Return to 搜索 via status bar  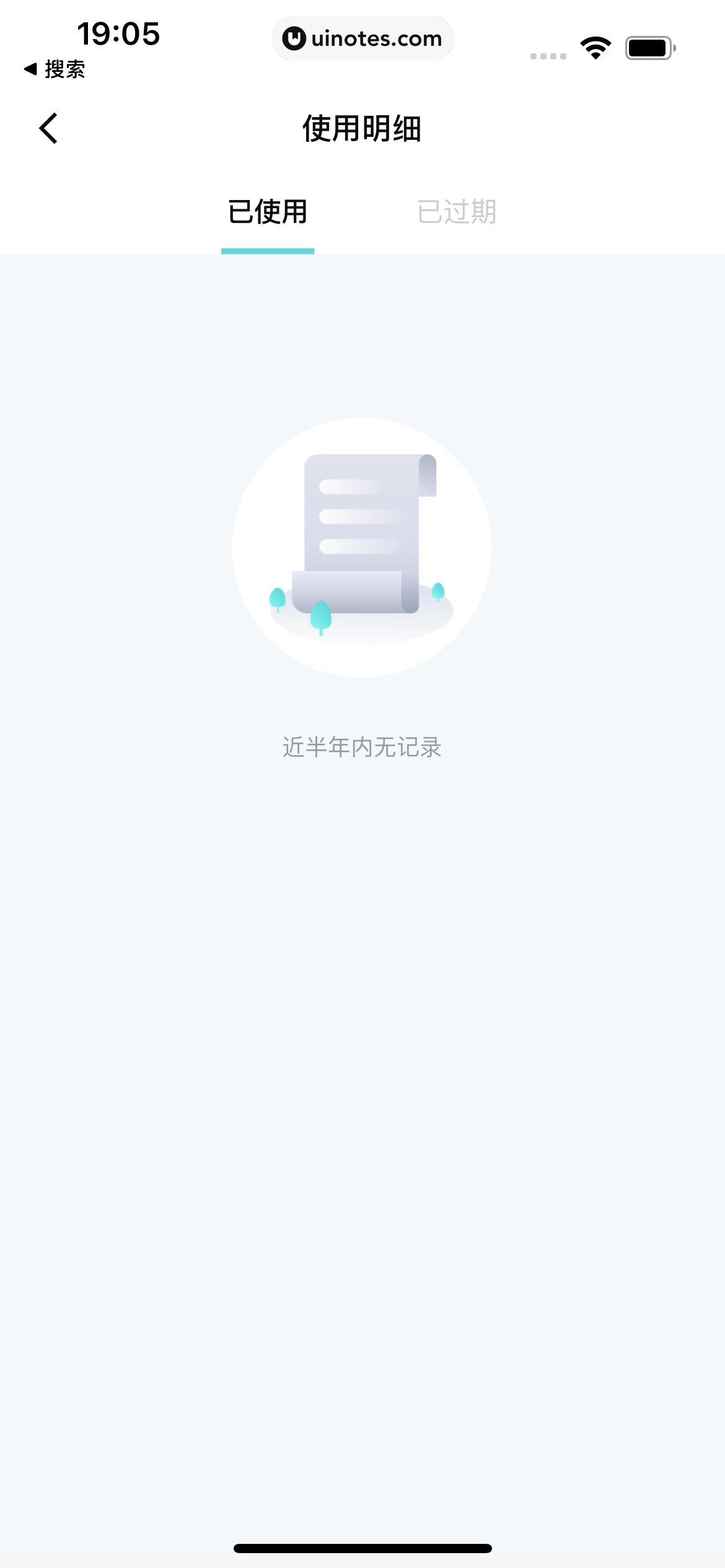tap(55, 69)
